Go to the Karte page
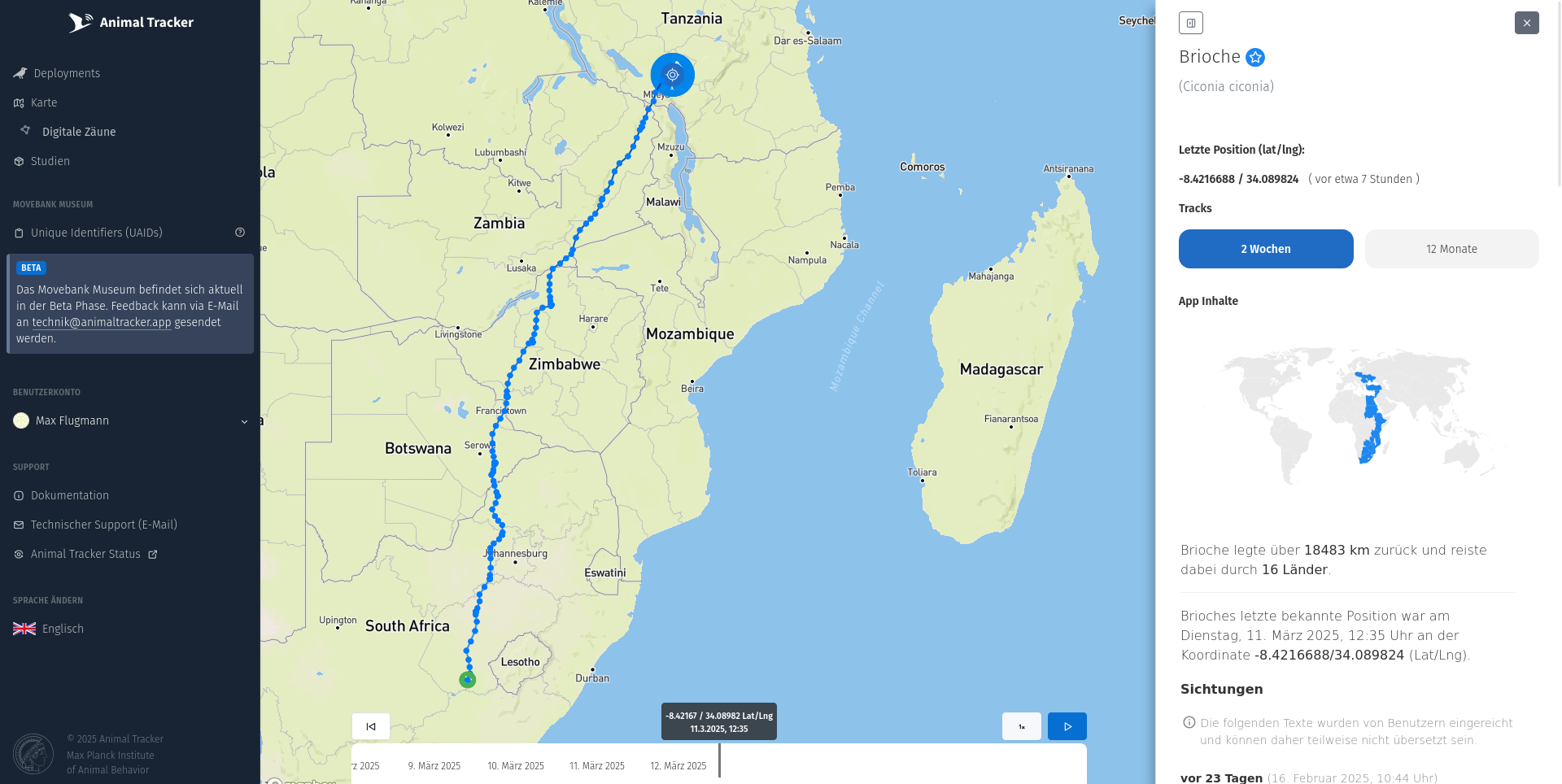Screen dimensions: 1562x784 pyautogui.click(x=44, y=102)
